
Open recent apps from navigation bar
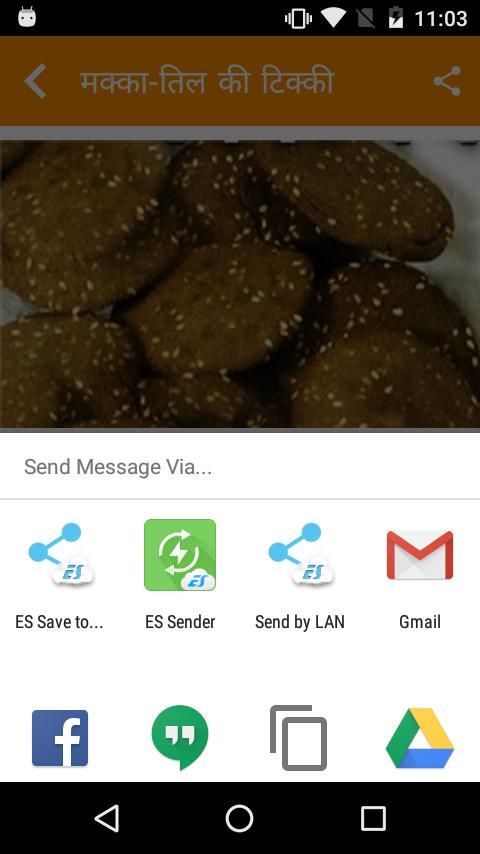[x=373, y=818]
